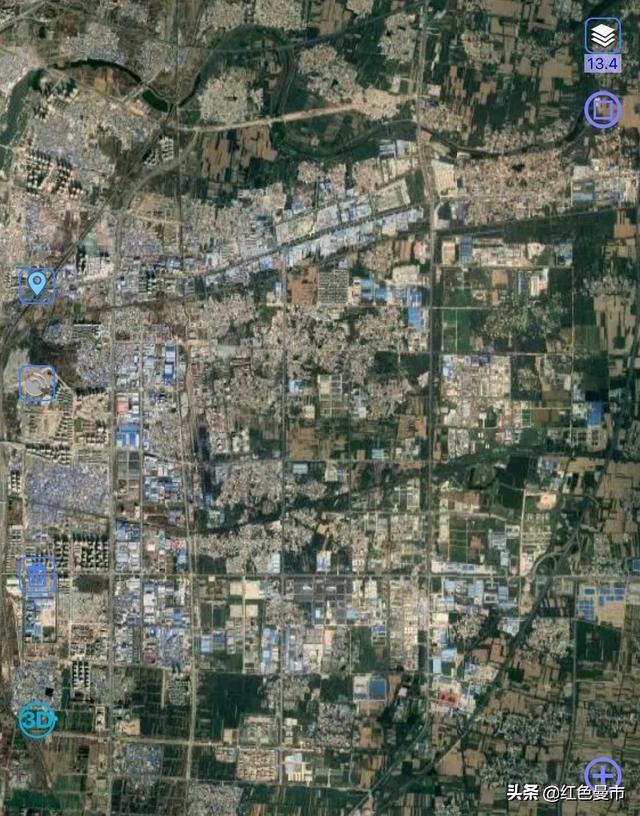
Task: Tap the round plus button
Action: (x=603, y=775)
